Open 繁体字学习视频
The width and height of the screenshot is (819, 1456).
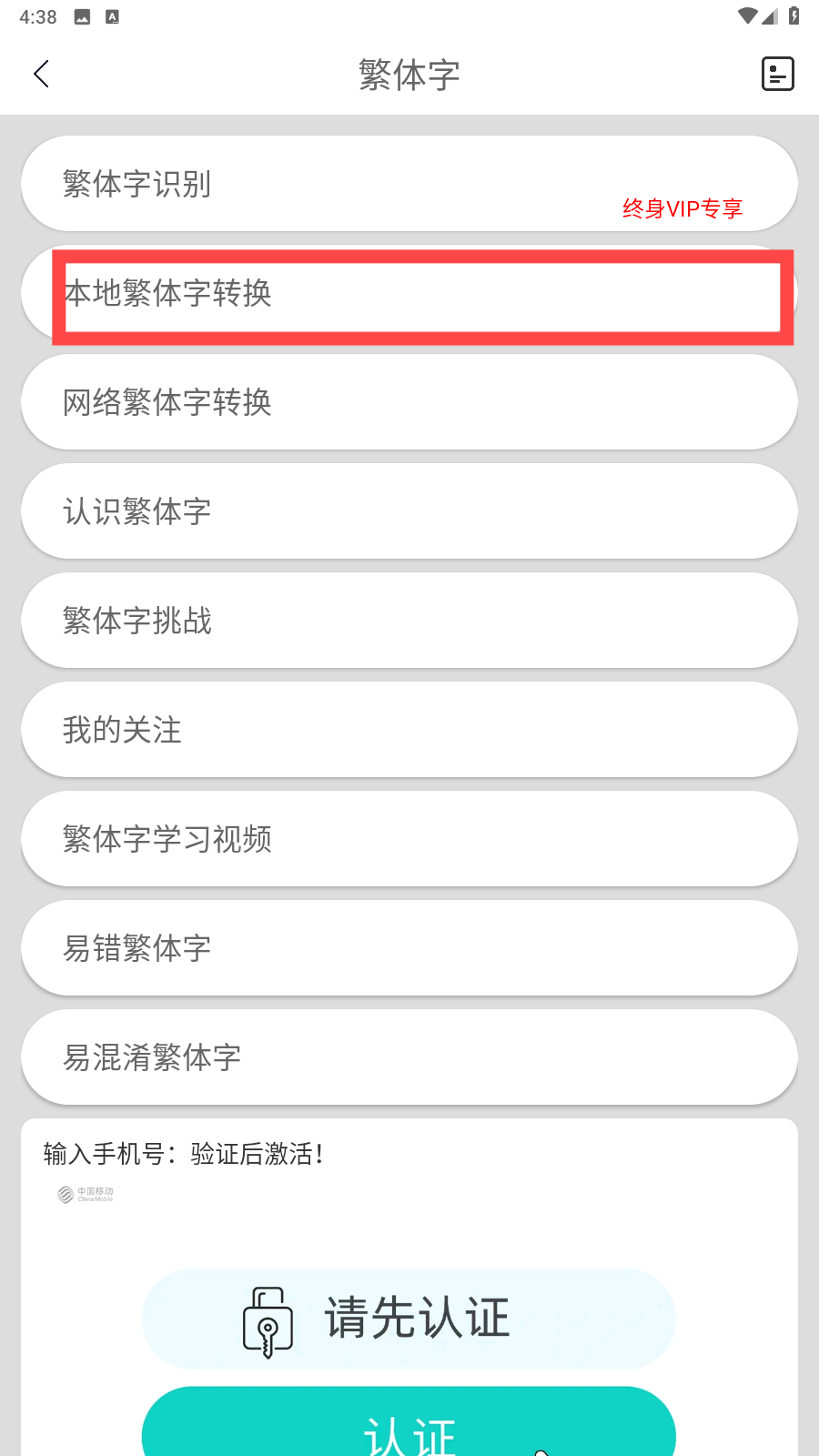pos(409,838)
